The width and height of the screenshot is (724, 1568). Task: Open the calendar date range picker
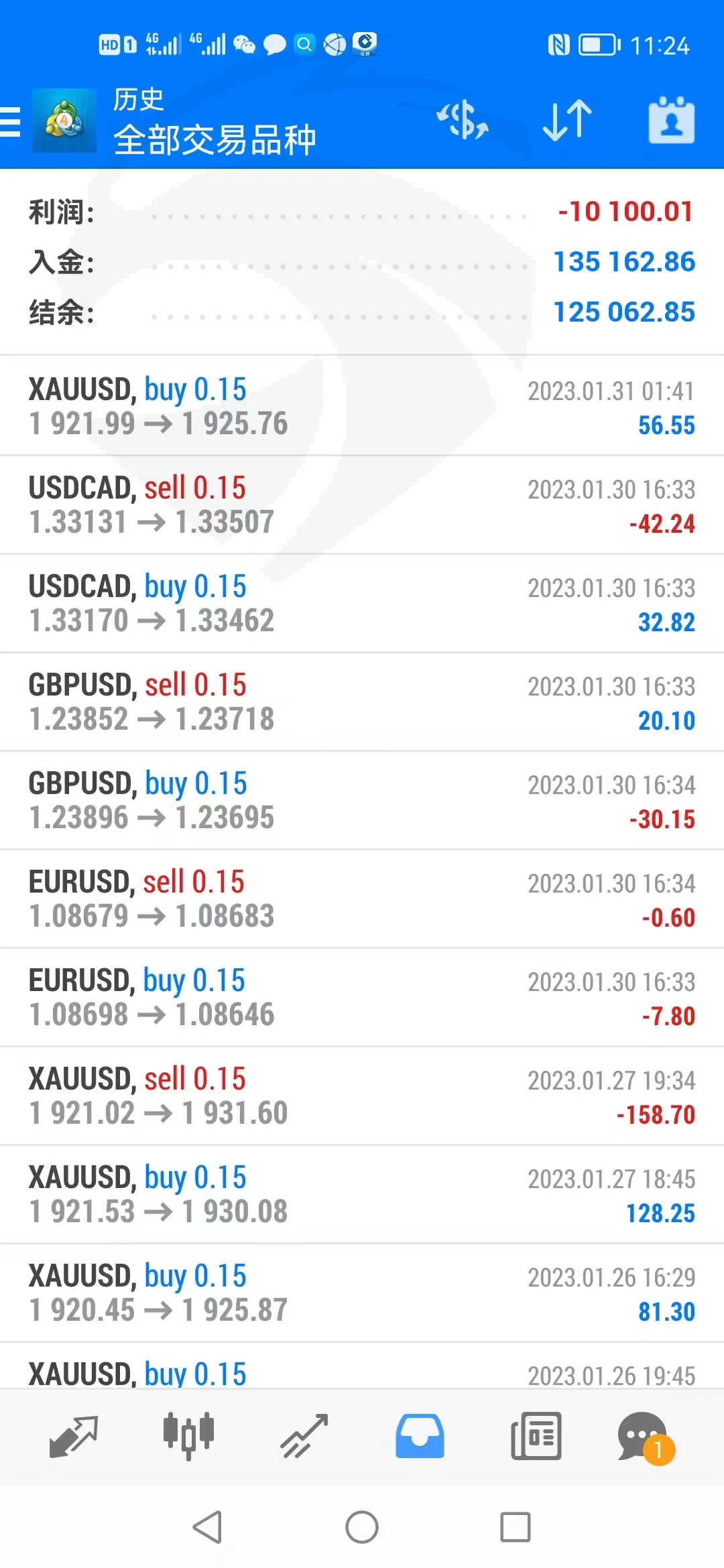[x=671, y=121]
